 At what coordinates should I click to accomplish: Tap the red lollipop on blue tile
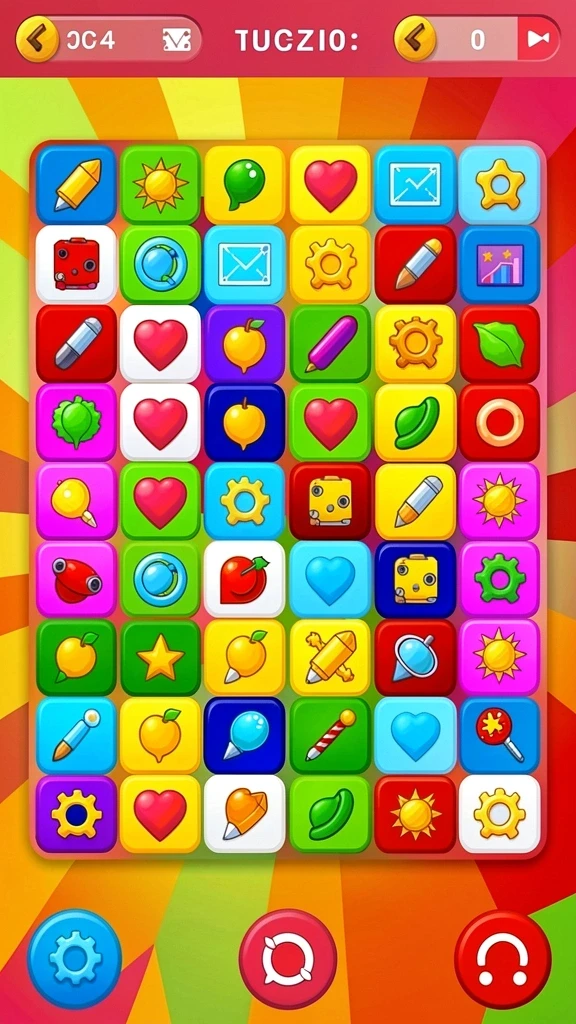click(500, 735)
